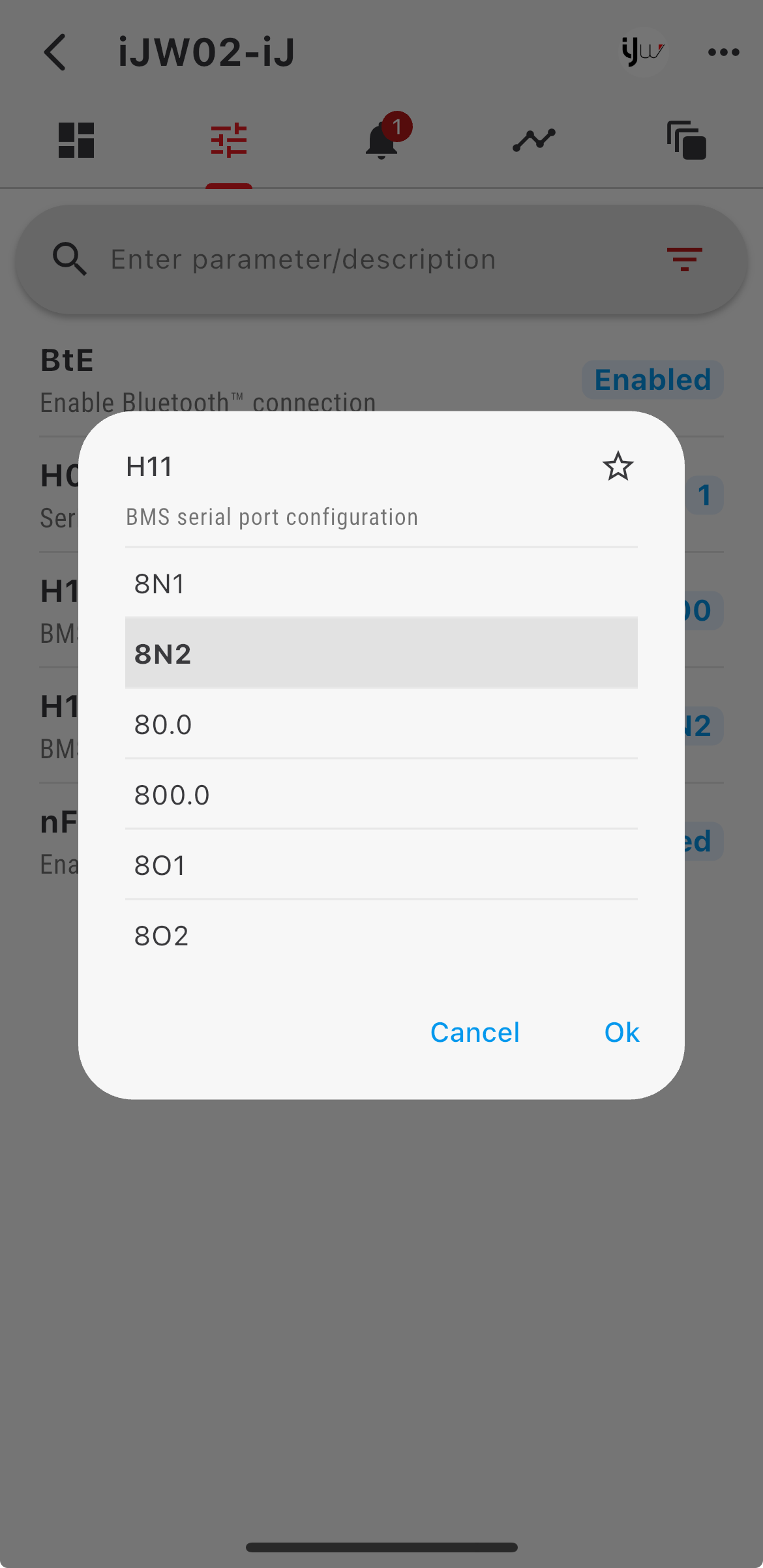The height and width of the screenshot is (1568, 763).
Task: Pick the 800.0 option
Action: click(381, 794)
